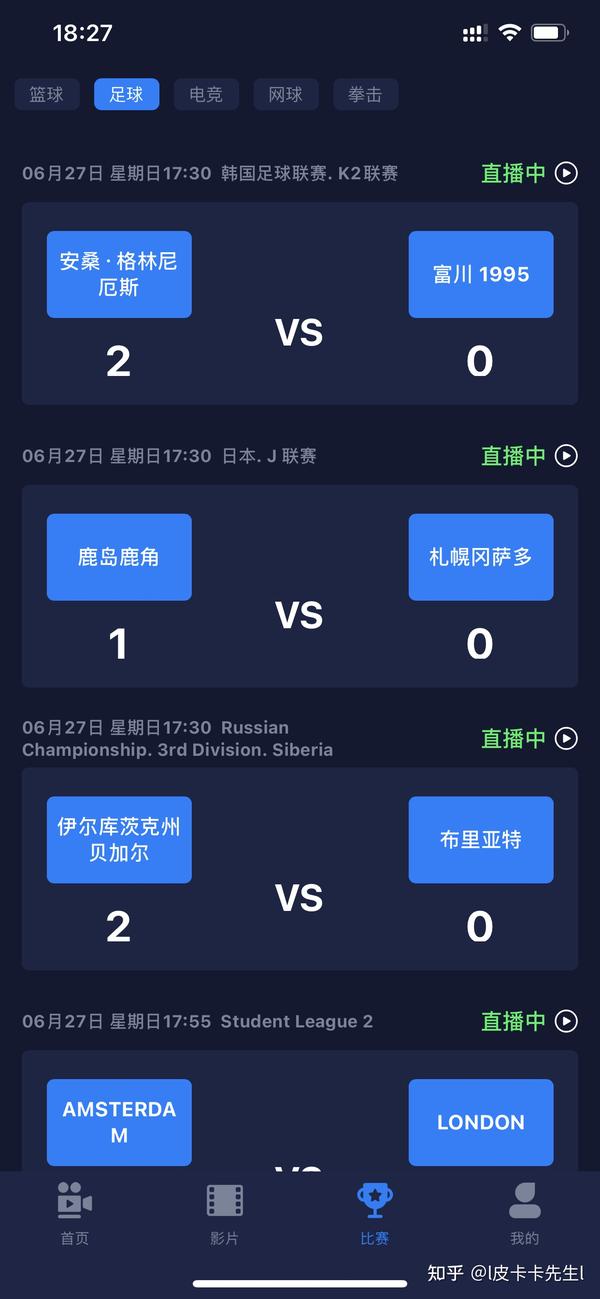
Task: Select the 足球 category chip
Action: tap(127, 95)
